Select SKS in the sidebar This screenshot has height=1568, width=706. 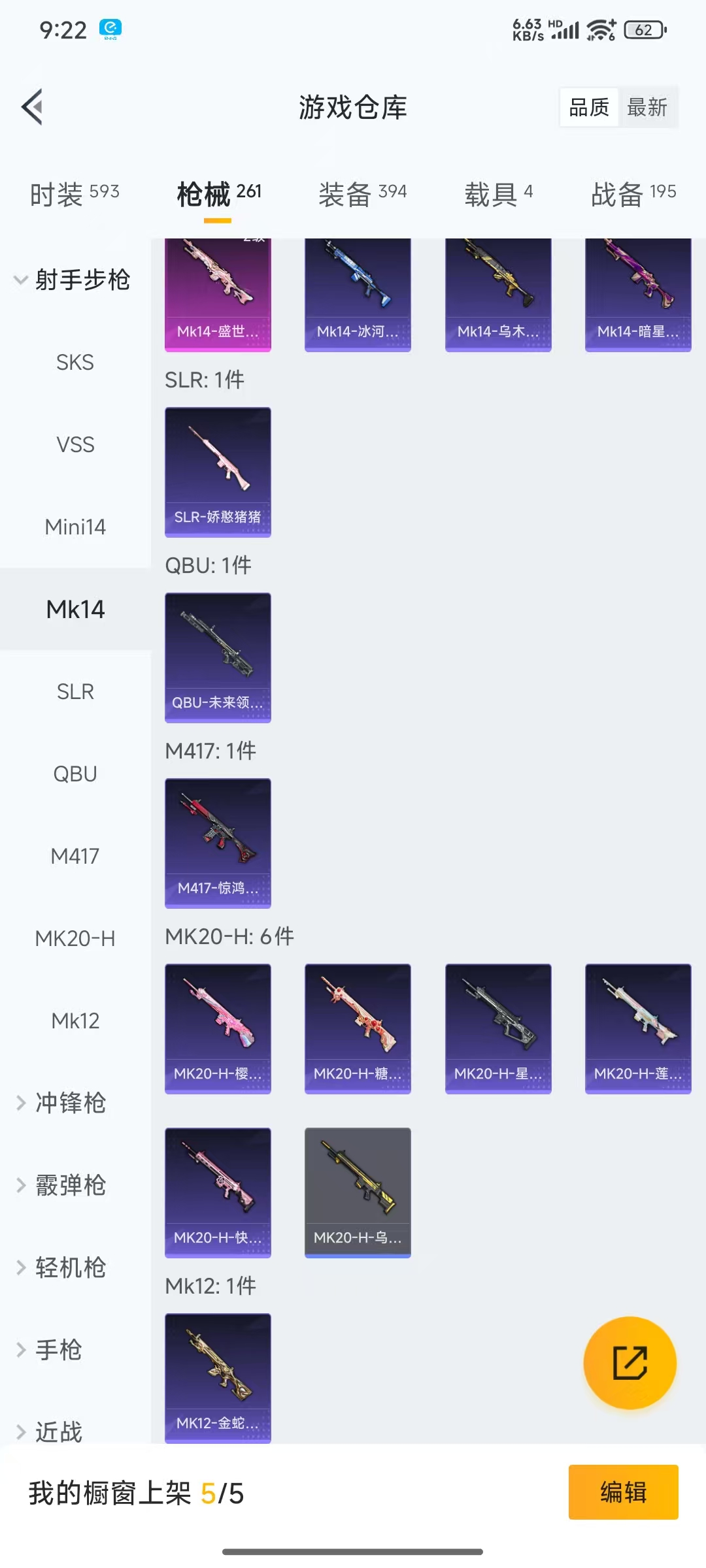tap(75, 363)
